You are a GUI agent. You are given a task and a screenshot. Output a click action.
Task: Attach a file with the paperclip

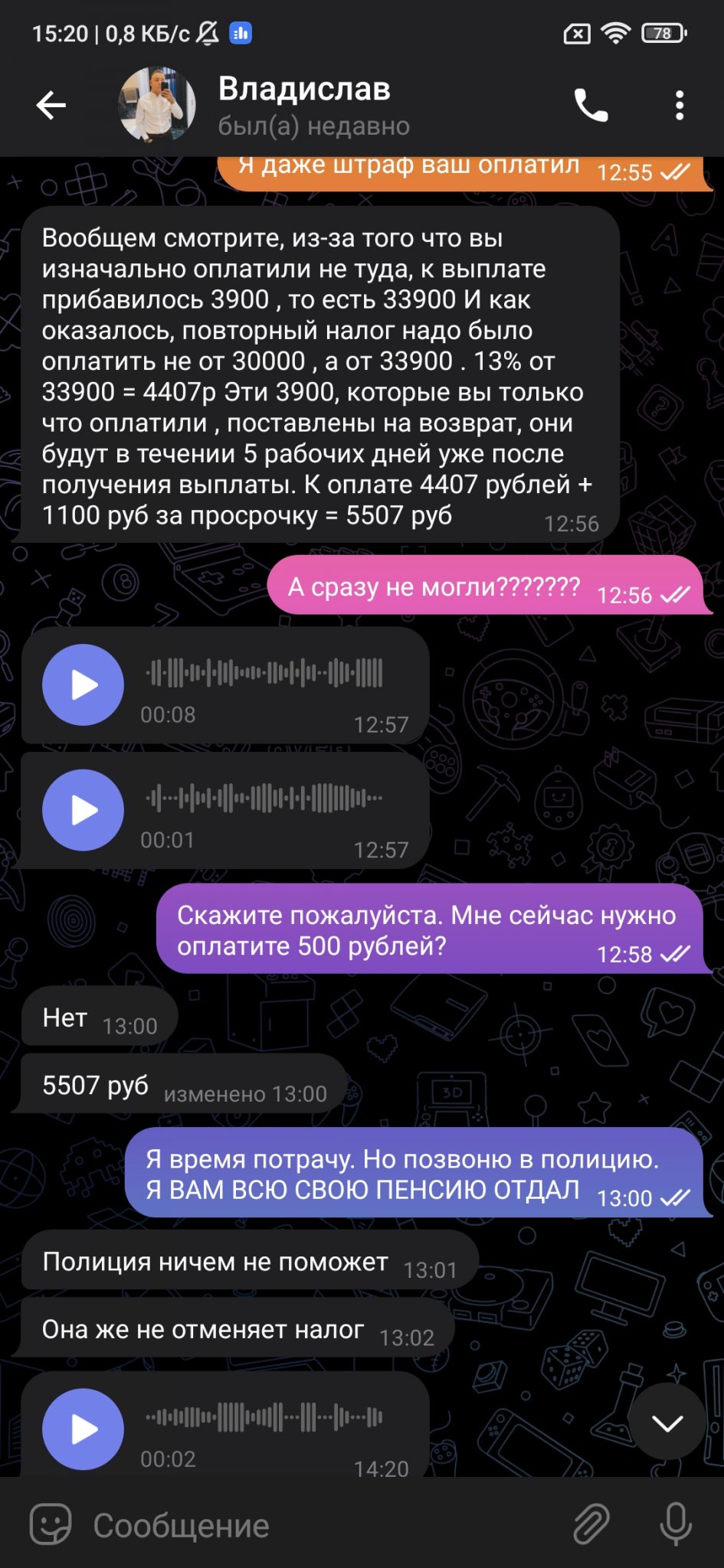click(x=591, y=1524)
